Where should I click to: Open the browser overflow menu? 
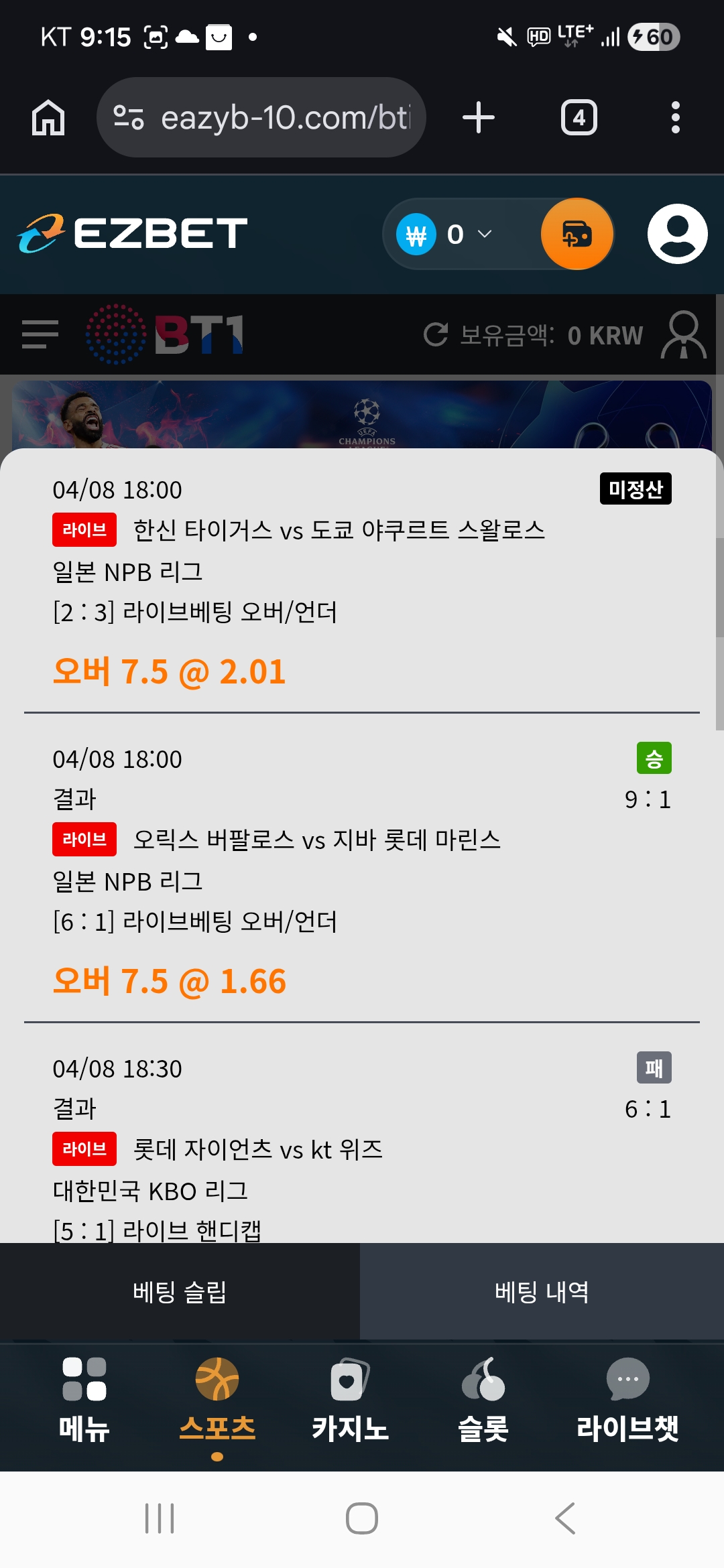[x=675, y=118]
